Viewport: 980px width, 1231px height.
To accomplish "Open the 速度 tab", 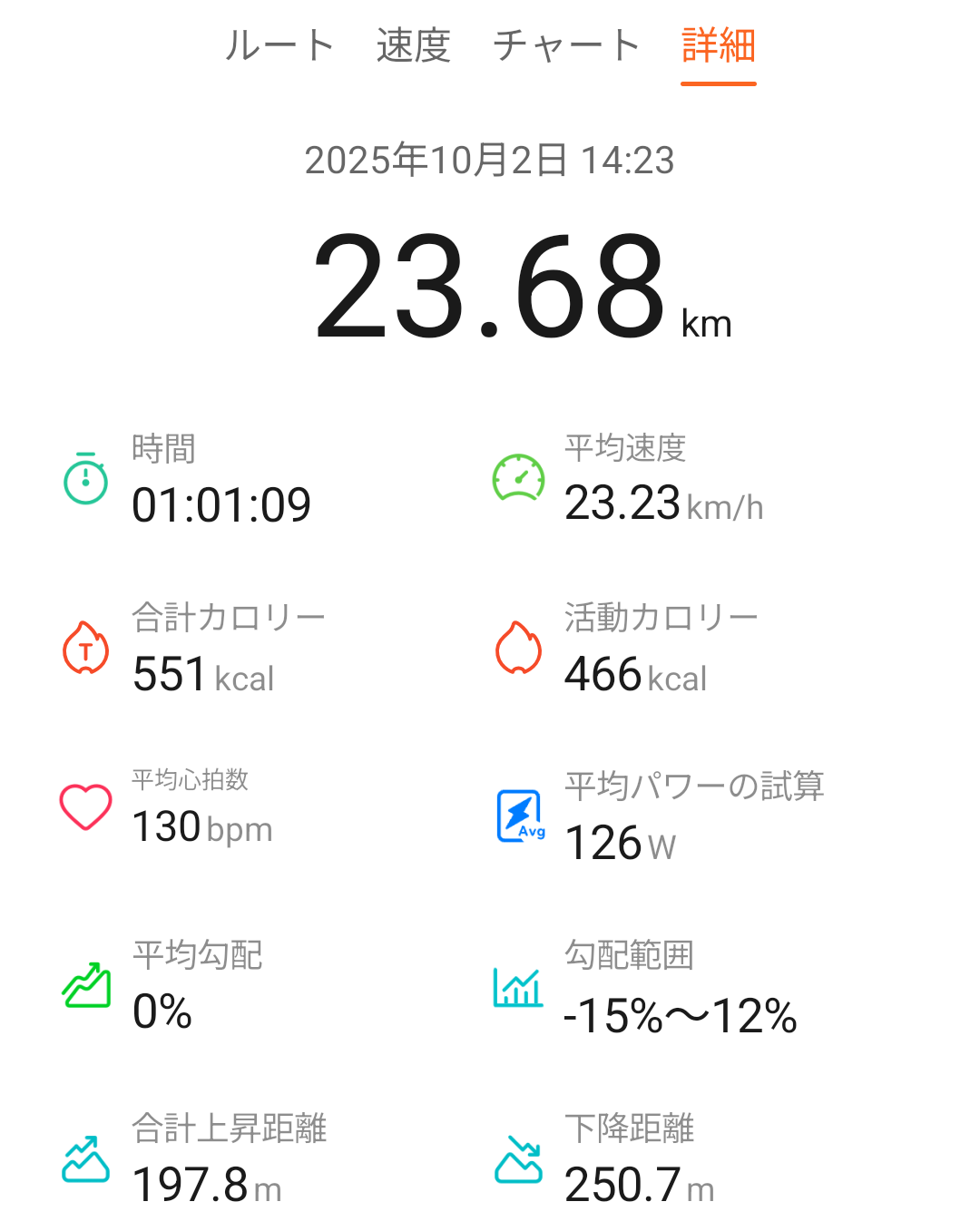I will (414, 45).
